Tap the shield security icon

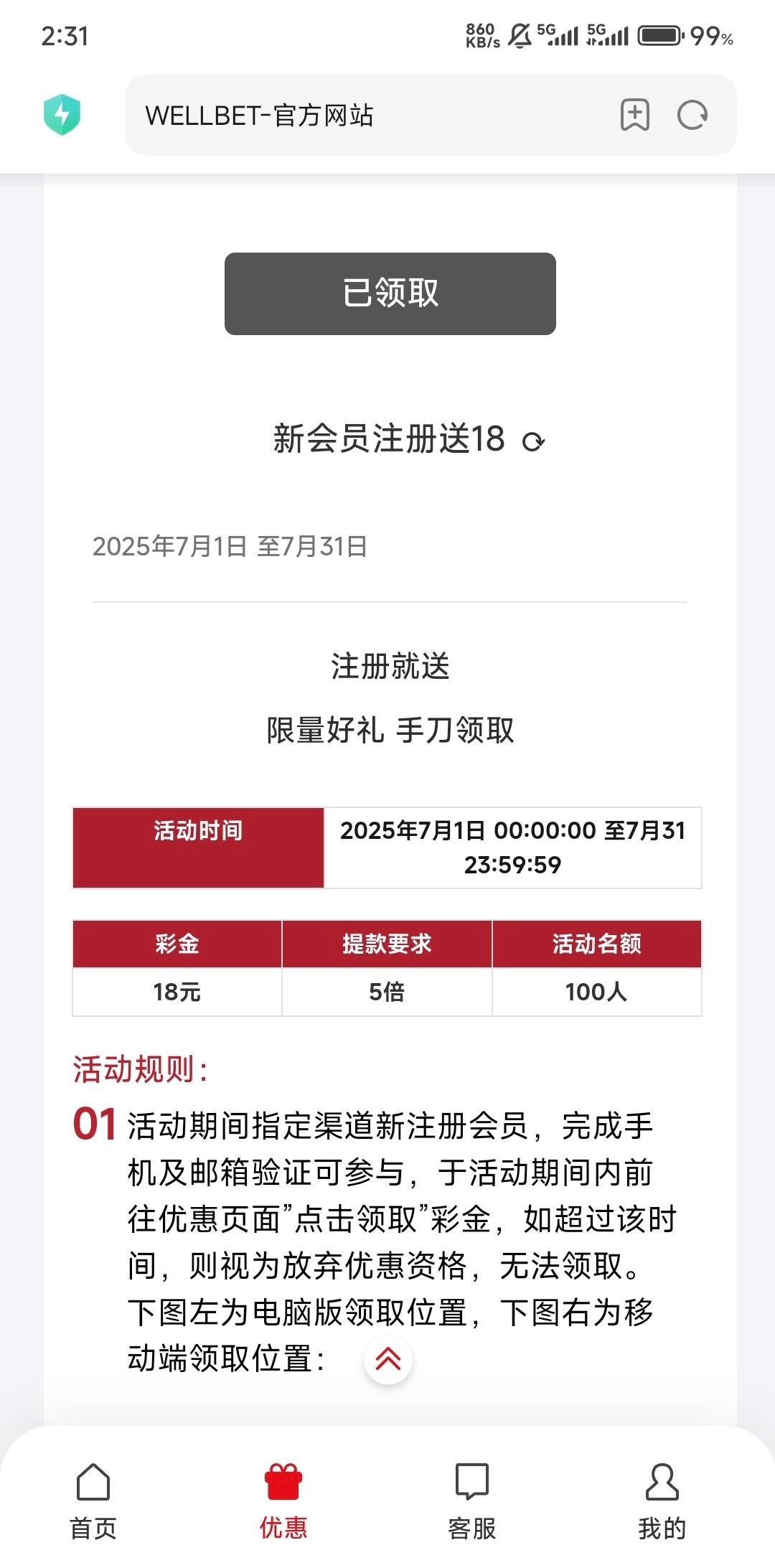click(x=62, y=115)
